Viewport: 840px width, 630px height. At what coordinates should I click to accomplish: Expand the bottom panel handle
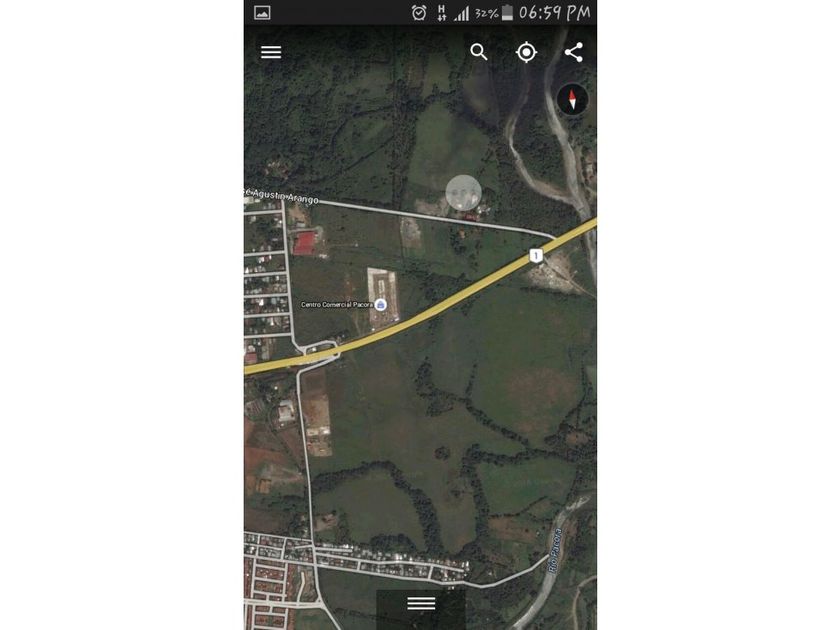(x=421, y=603)
